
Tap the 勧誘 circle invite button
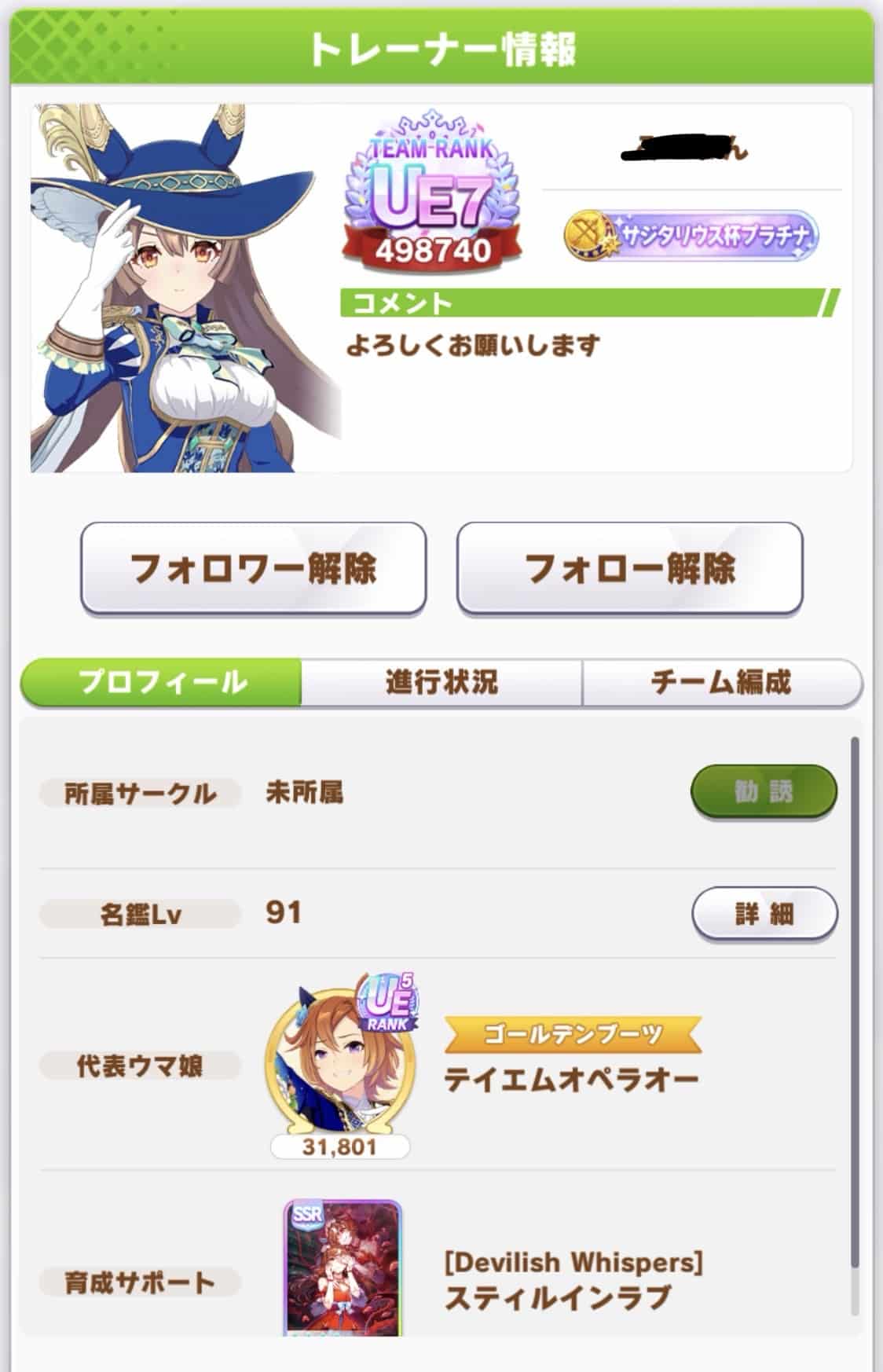[764, 792]
